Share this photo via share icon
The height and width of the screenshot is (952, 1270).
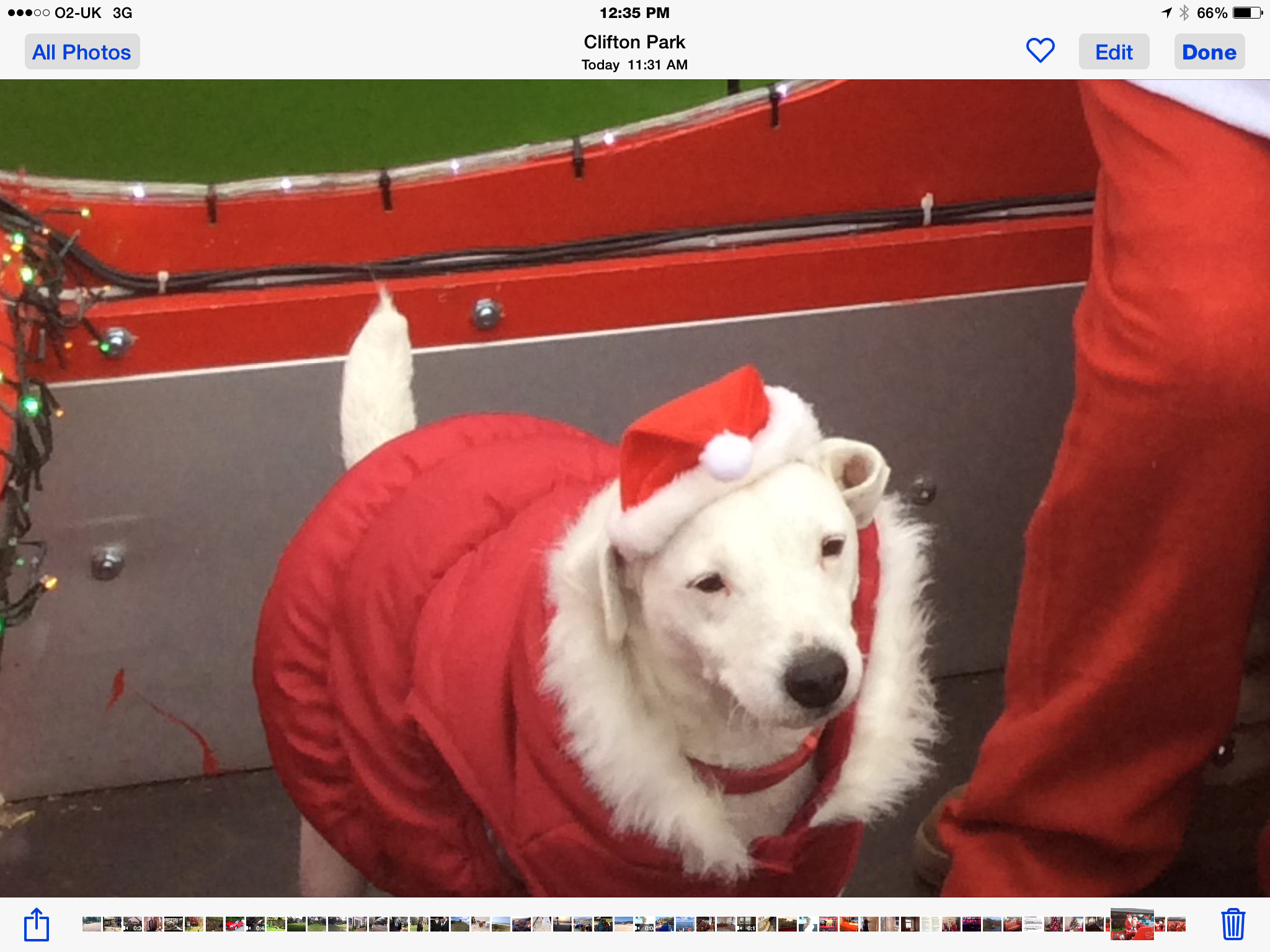click(x=37, y=924)
